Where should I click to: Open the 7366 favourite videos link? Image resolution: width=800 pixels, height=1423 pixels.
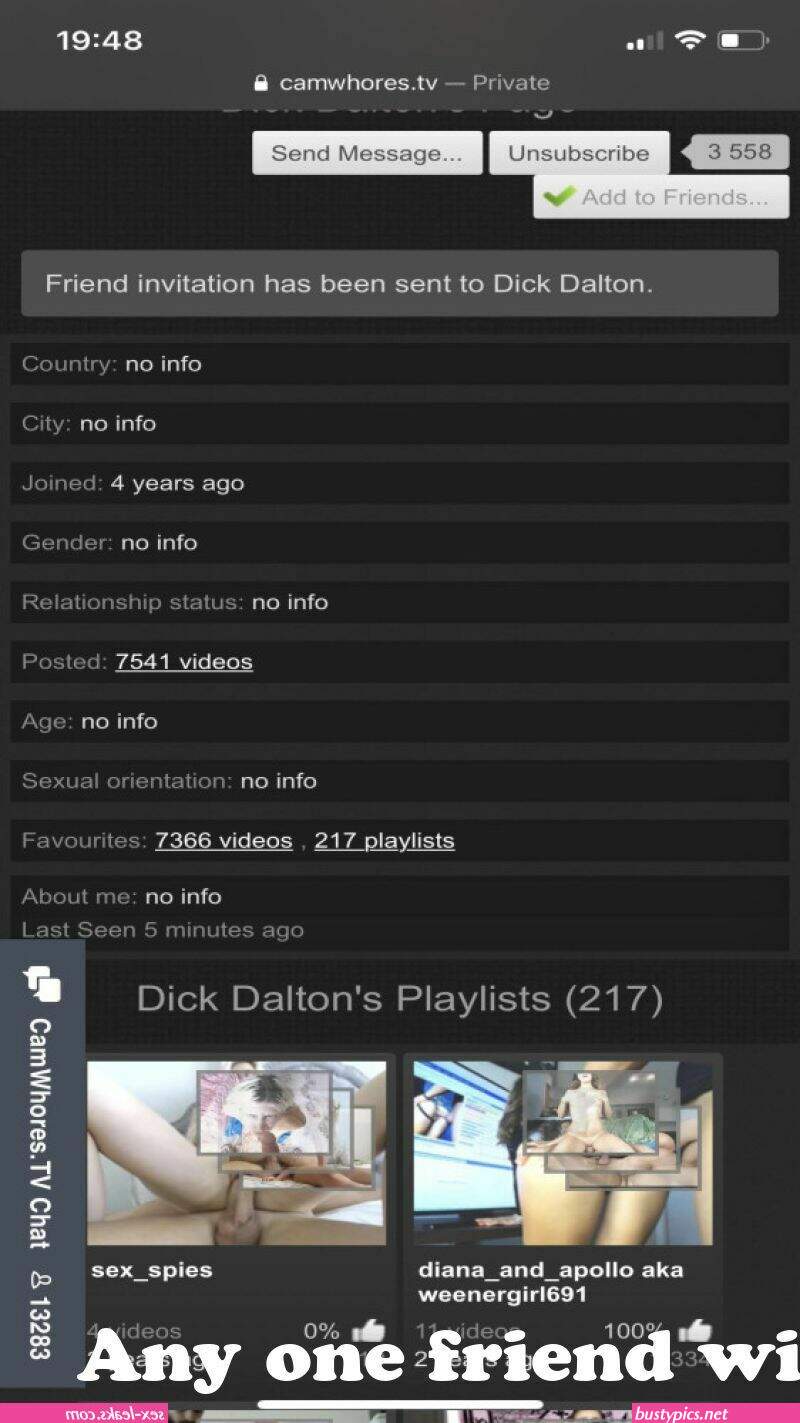pos(224,840)
